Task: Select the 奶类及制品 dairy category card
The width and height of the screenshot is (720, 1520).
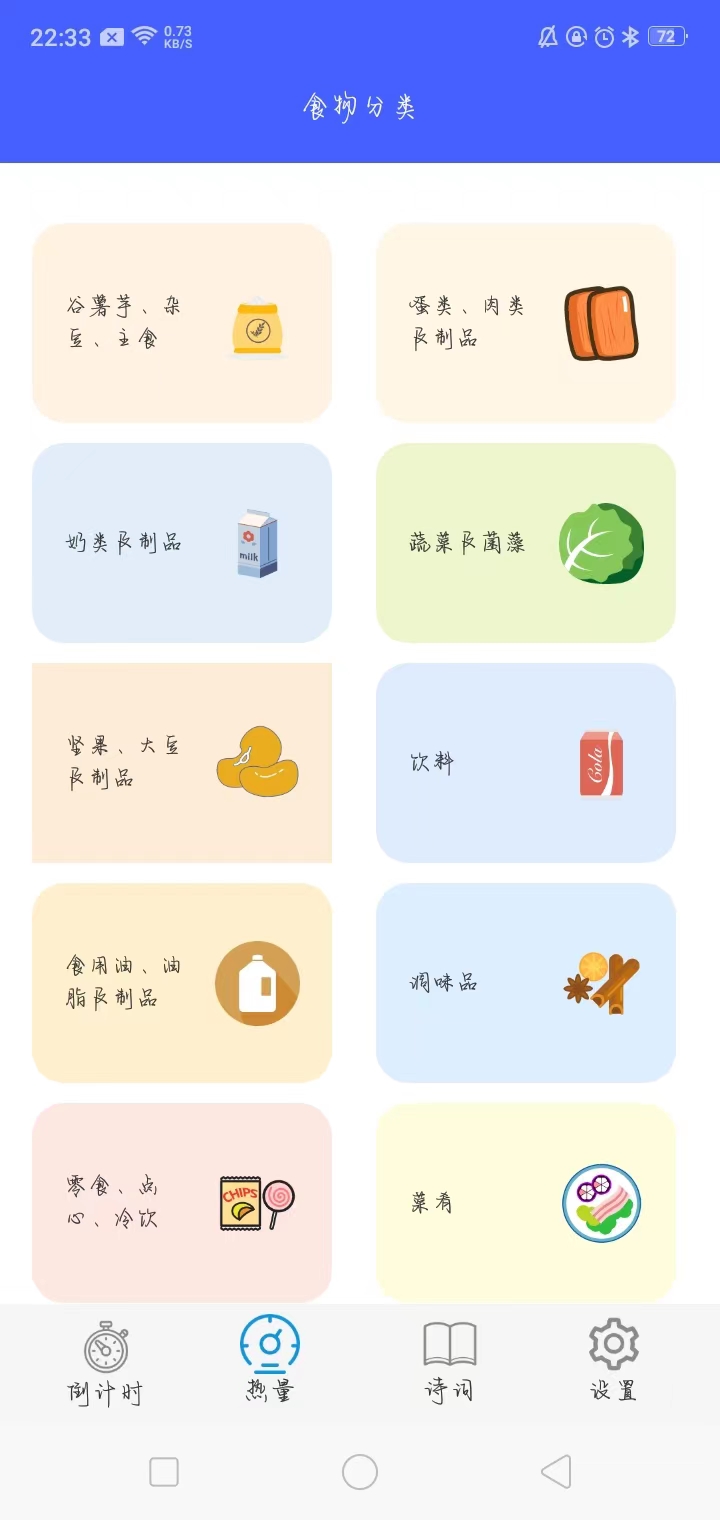Action: pos(182,543)
